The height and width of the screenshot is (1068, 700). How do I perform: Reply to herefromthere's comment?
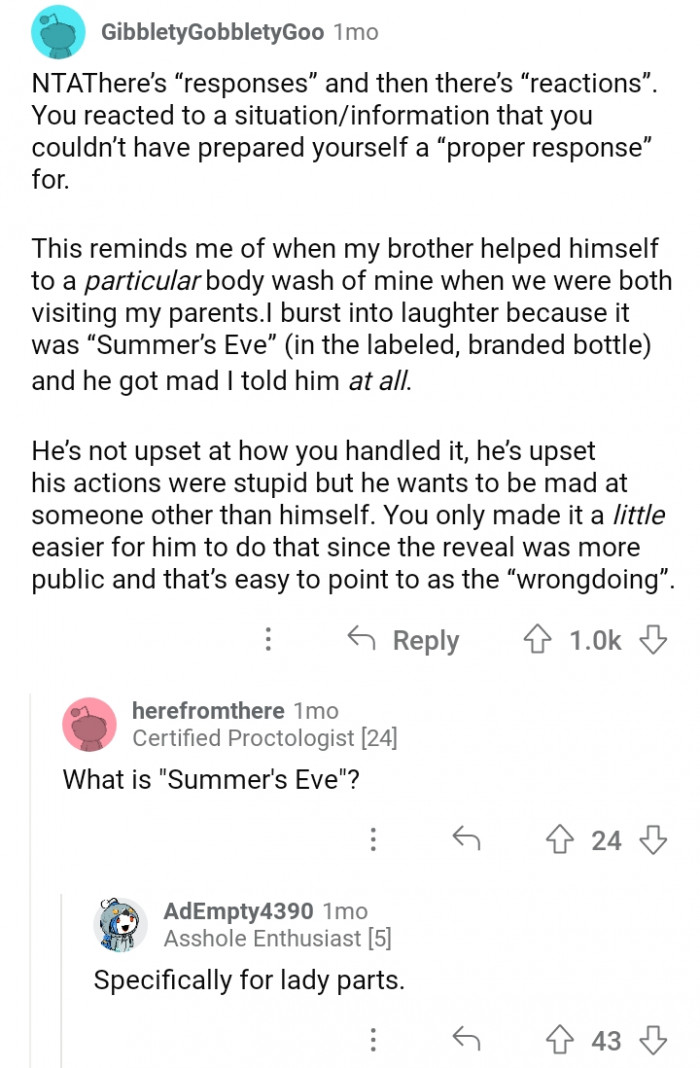pyautogui.click(x=466, y=840)
